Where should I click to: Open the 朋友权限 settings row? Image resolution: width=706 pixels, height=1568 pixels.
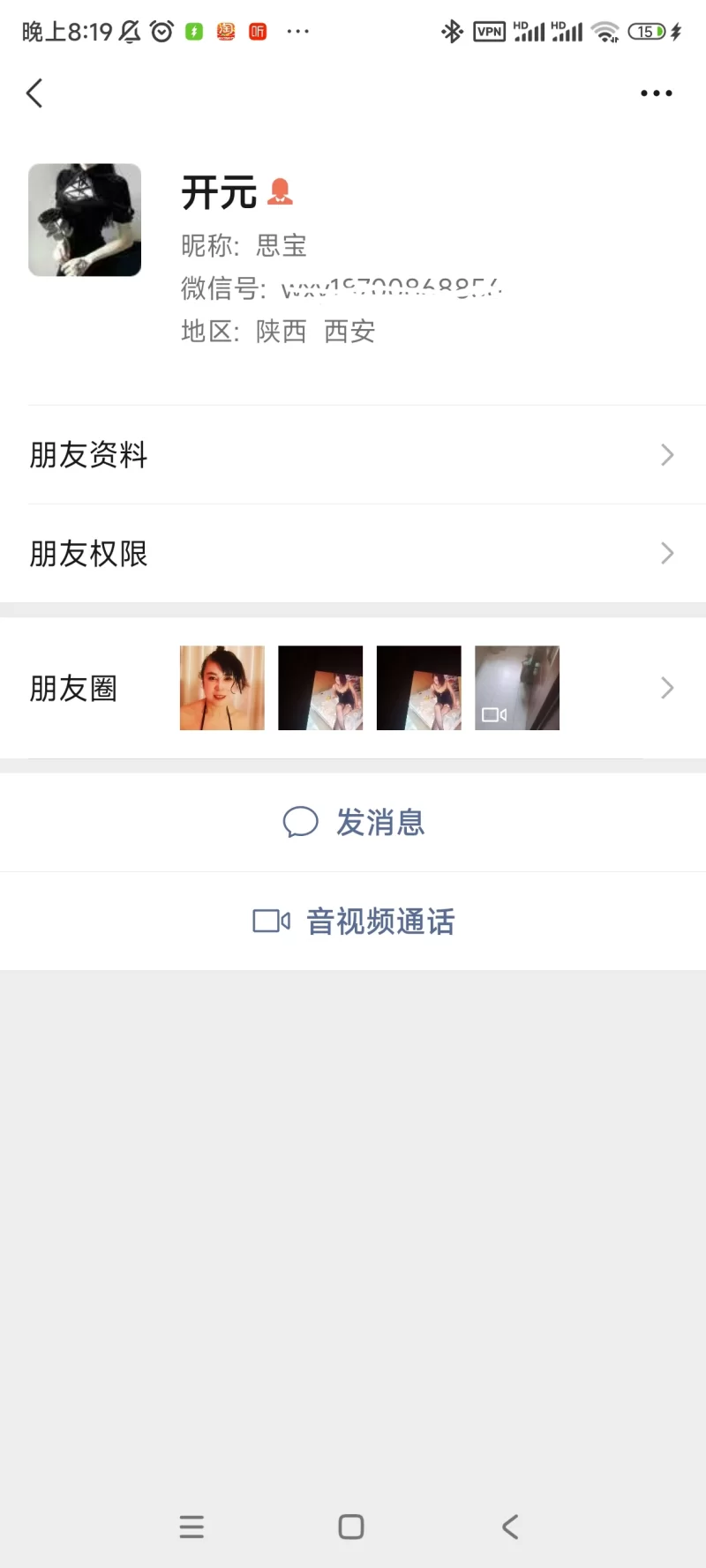[353, 554]
